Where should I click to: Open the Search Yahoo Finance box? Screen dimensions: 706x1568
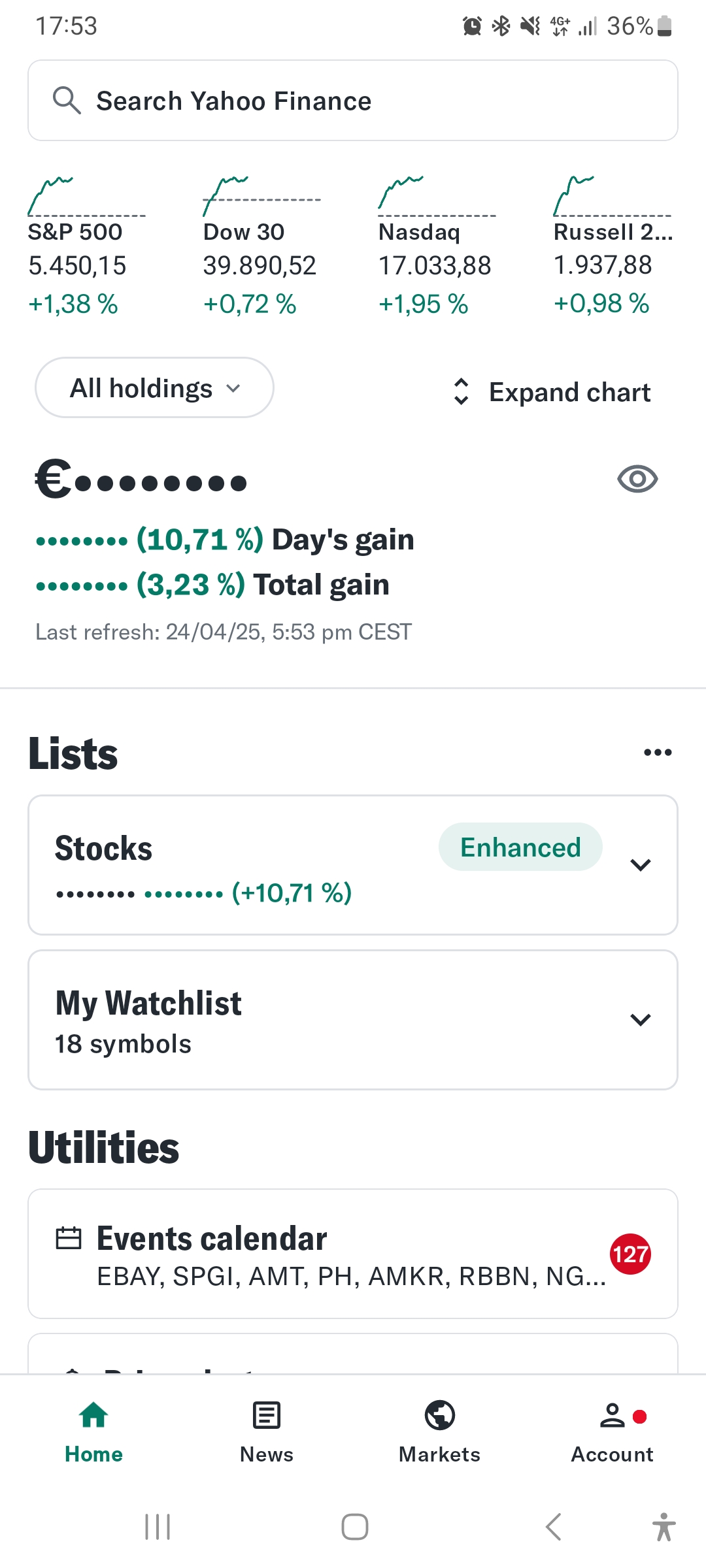tap(353, 101)
